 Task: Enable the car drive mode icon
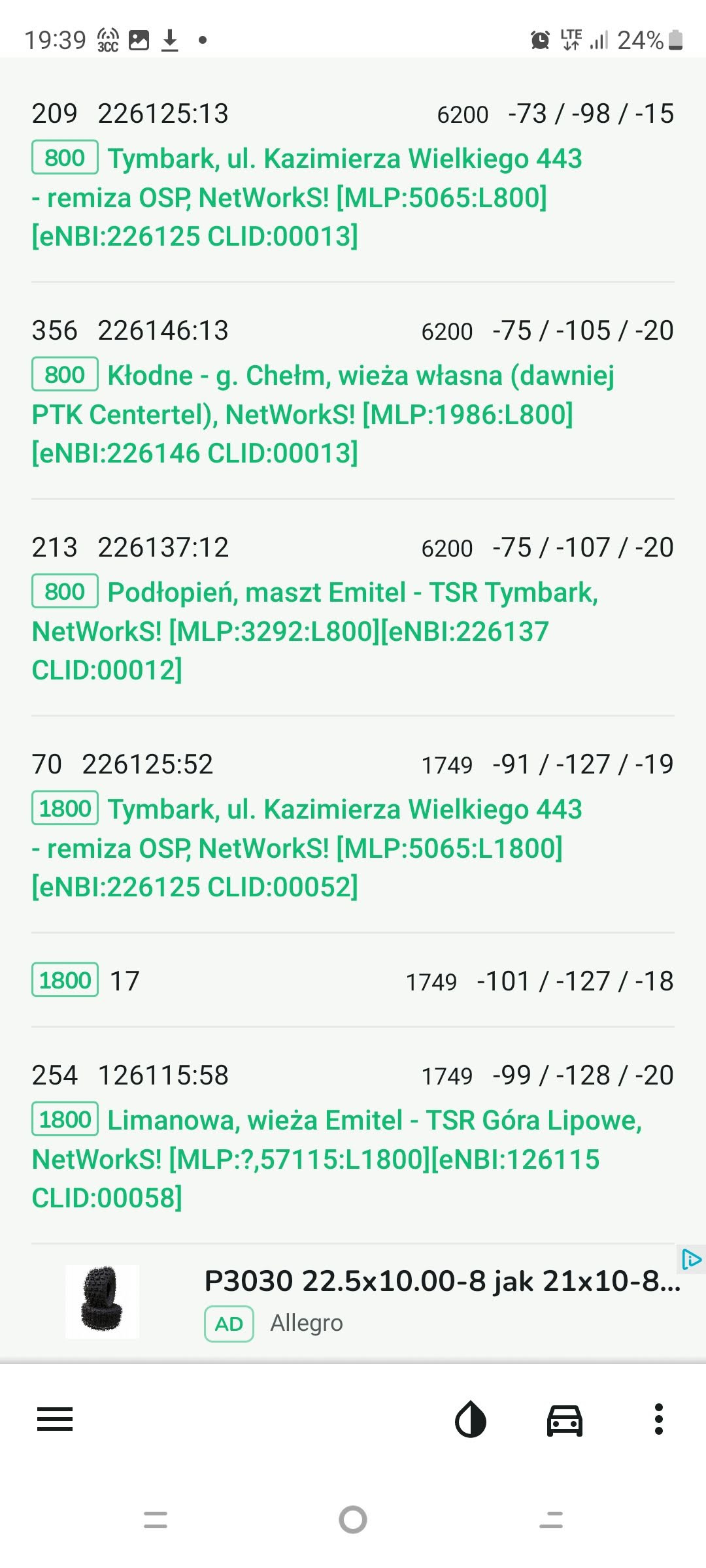(x=565, y=1419)
